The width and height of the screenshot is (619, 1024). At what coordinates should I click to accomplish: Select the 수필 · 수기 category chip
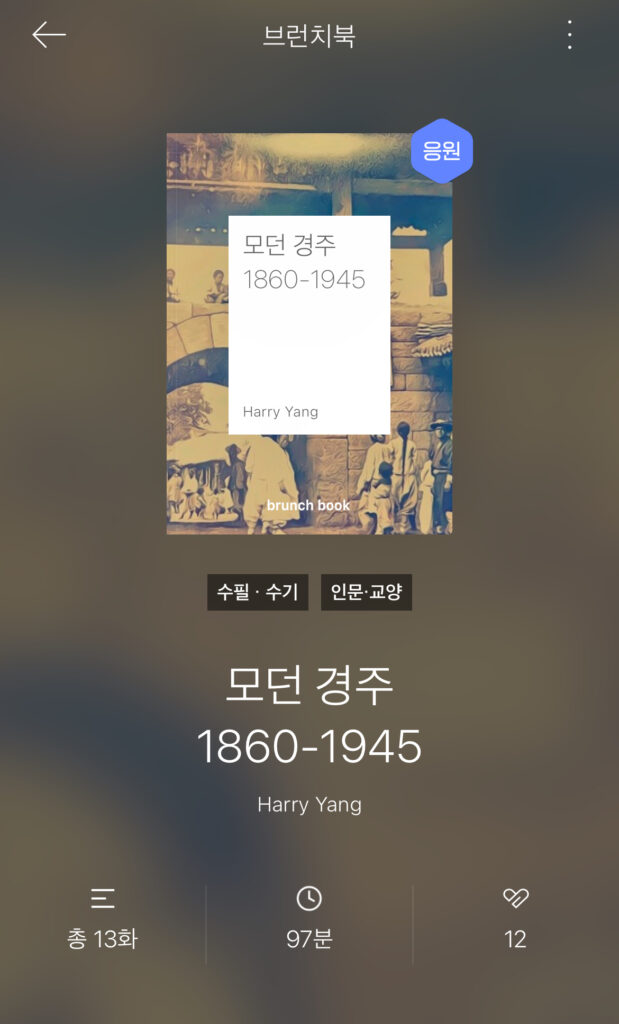coord(257,592)
